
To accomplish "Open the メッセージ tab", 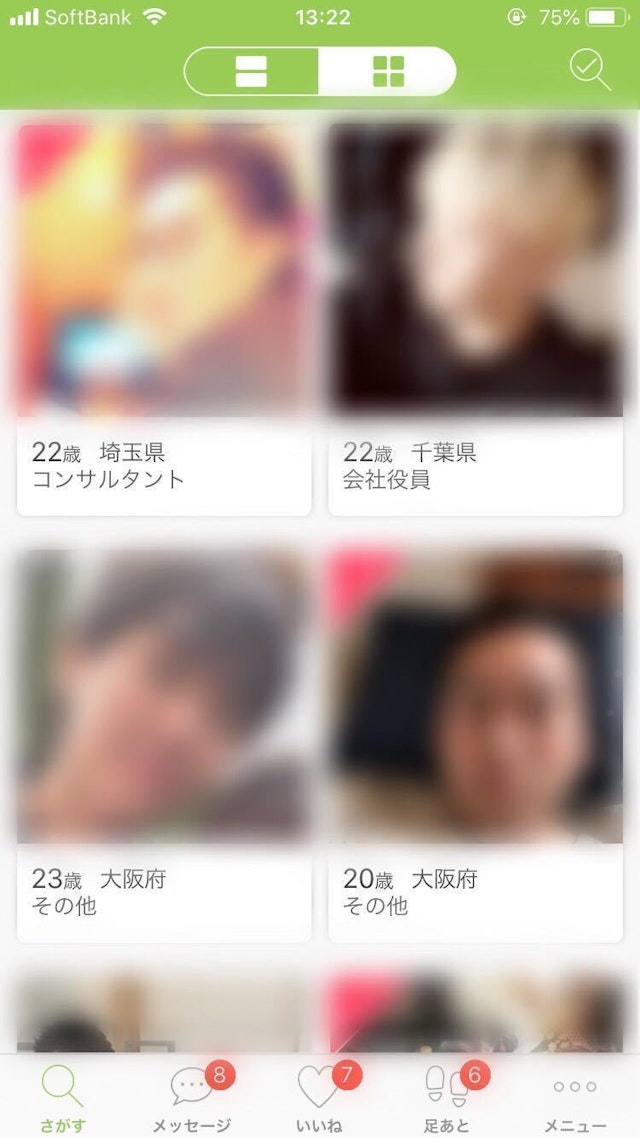I will click(191, 1098).
